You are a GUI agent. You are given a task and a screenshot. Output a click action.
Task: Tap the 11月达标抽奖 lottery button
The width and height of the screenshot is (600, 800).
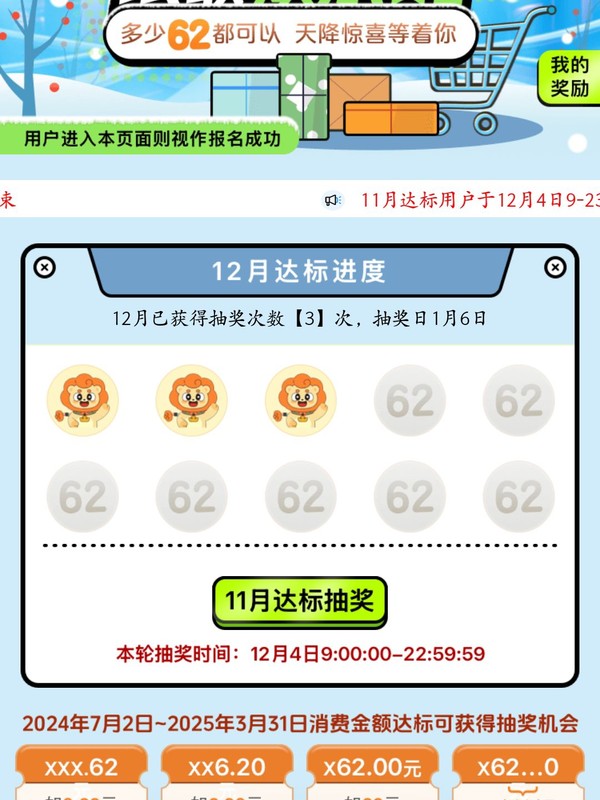[x=299, y=601]
